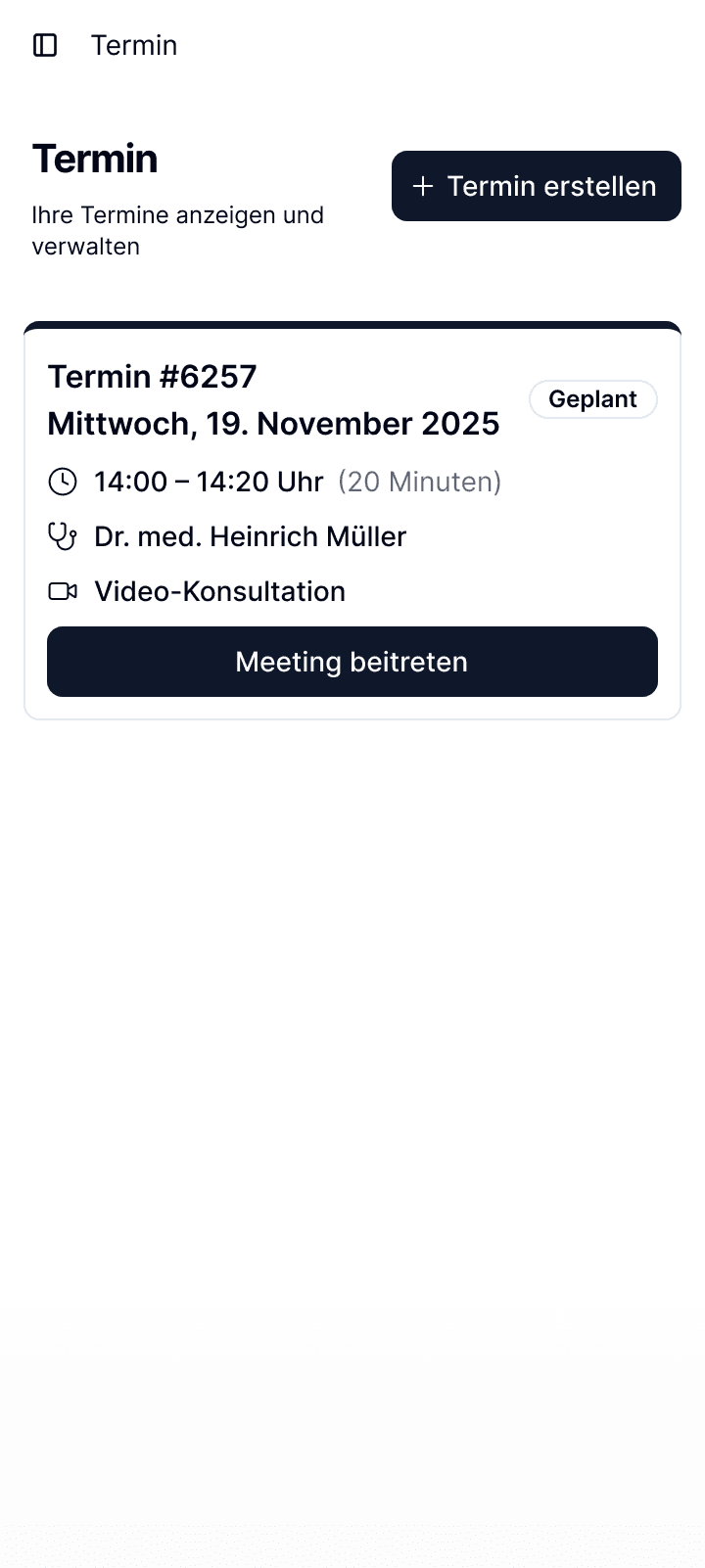Open the sidebar via the layout icon
Image resolution: width=705 pixels, height=1568 pixels.
(46, 44)
